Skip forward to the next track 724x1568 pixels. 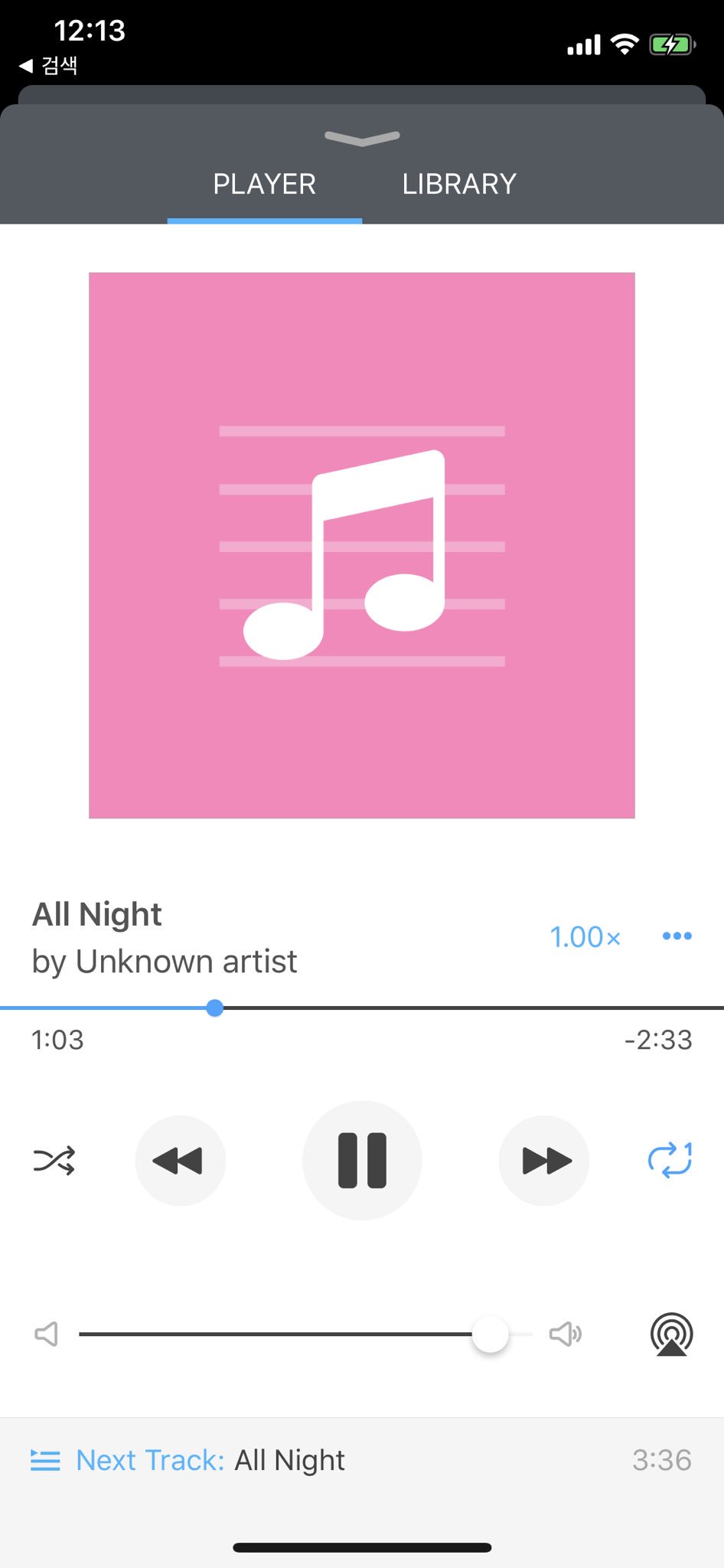(544, 1161)
